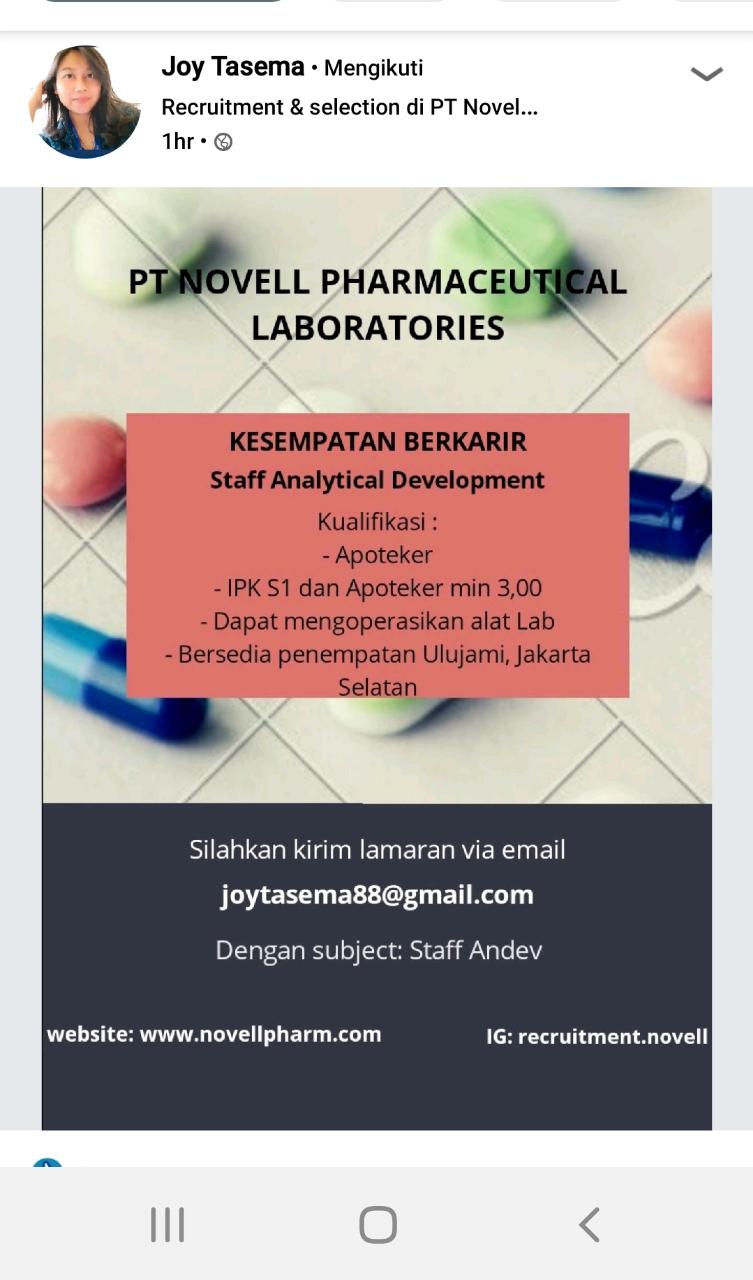Open Joy Tasema's profile picture
Image resolution: width=753 pixels, height=1280 pixels.
click(x=86, y=102)
